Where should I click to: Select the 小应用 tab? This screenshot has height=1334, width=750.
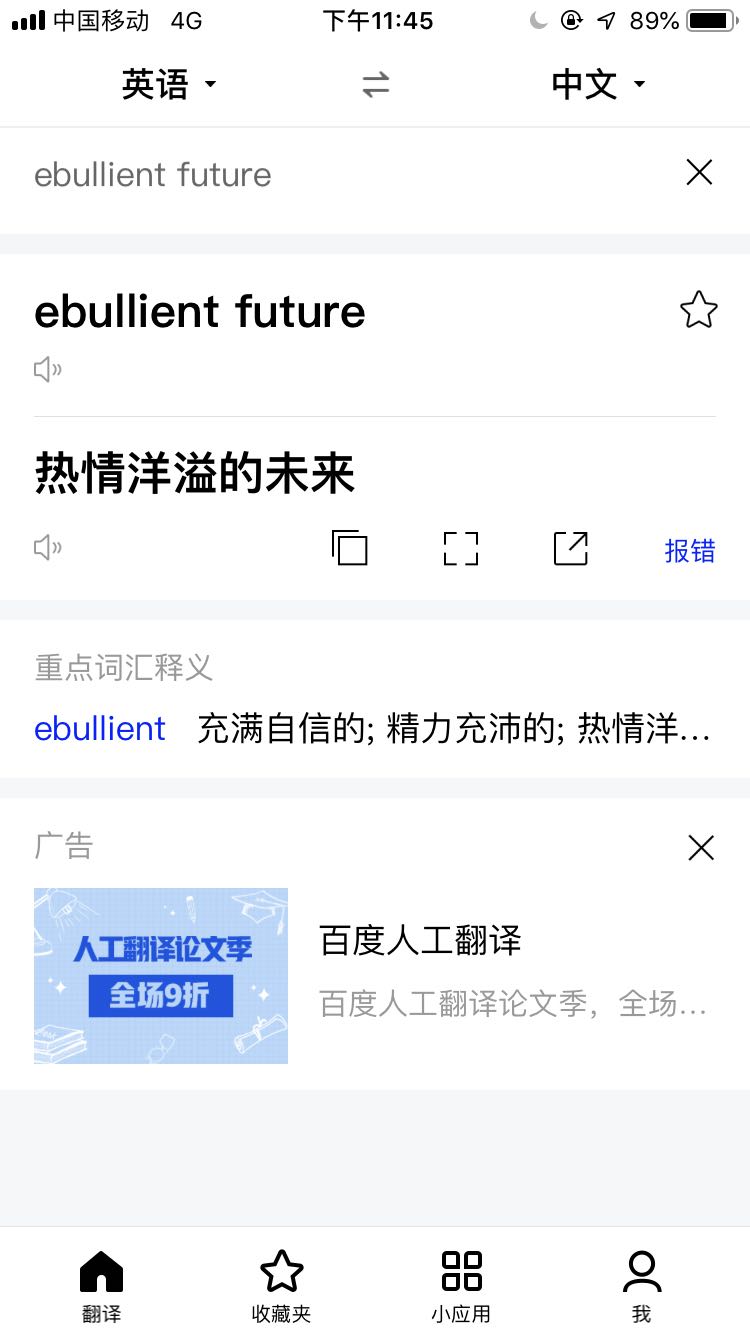tap(461, 1285)
